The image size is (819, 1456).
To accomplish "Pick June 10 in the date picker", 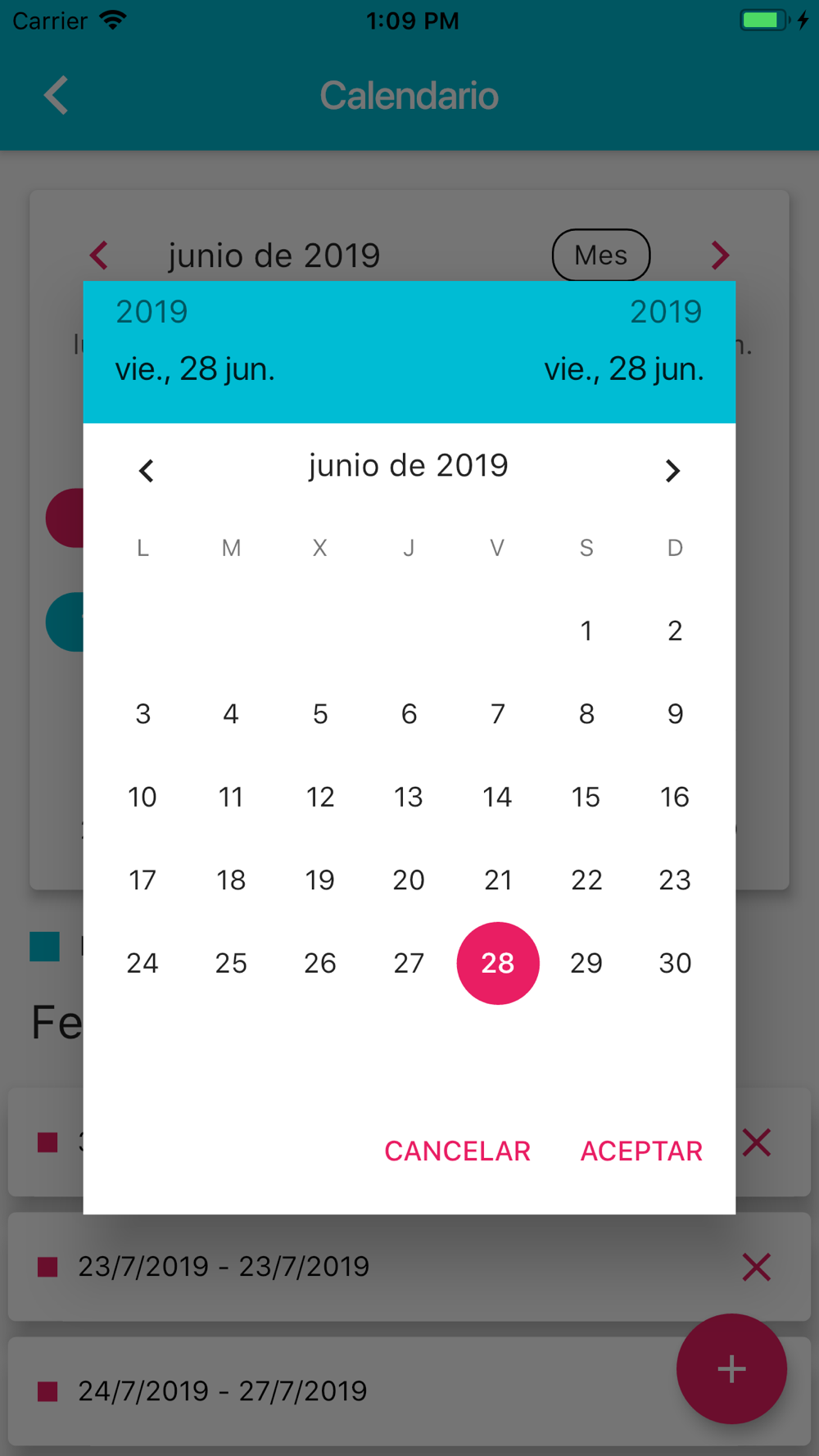I will tap(143, 797).
